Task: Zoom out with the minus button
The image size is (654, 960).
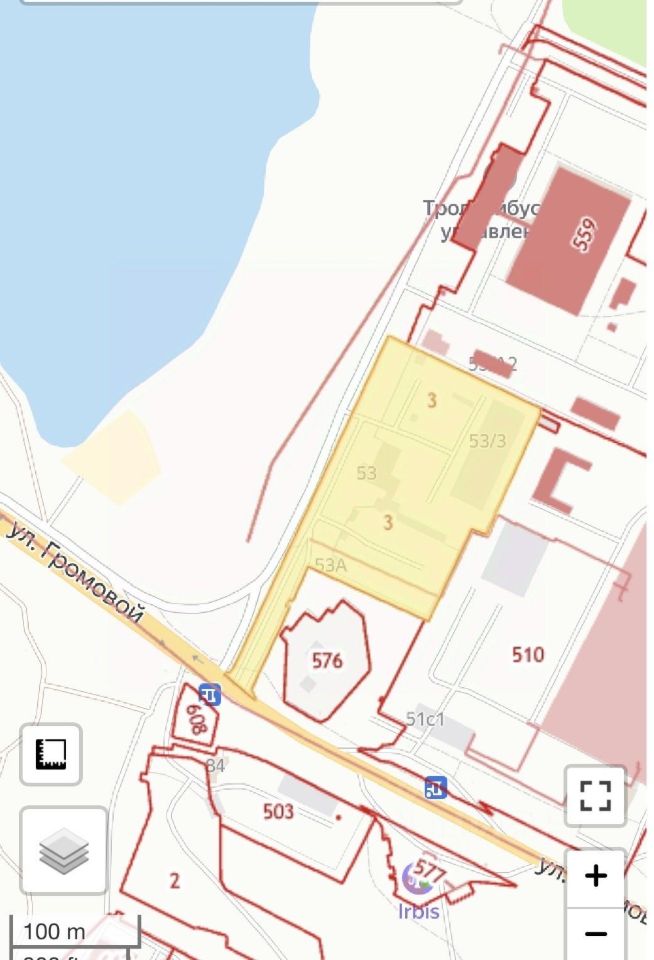Action: tap(596, 934)
